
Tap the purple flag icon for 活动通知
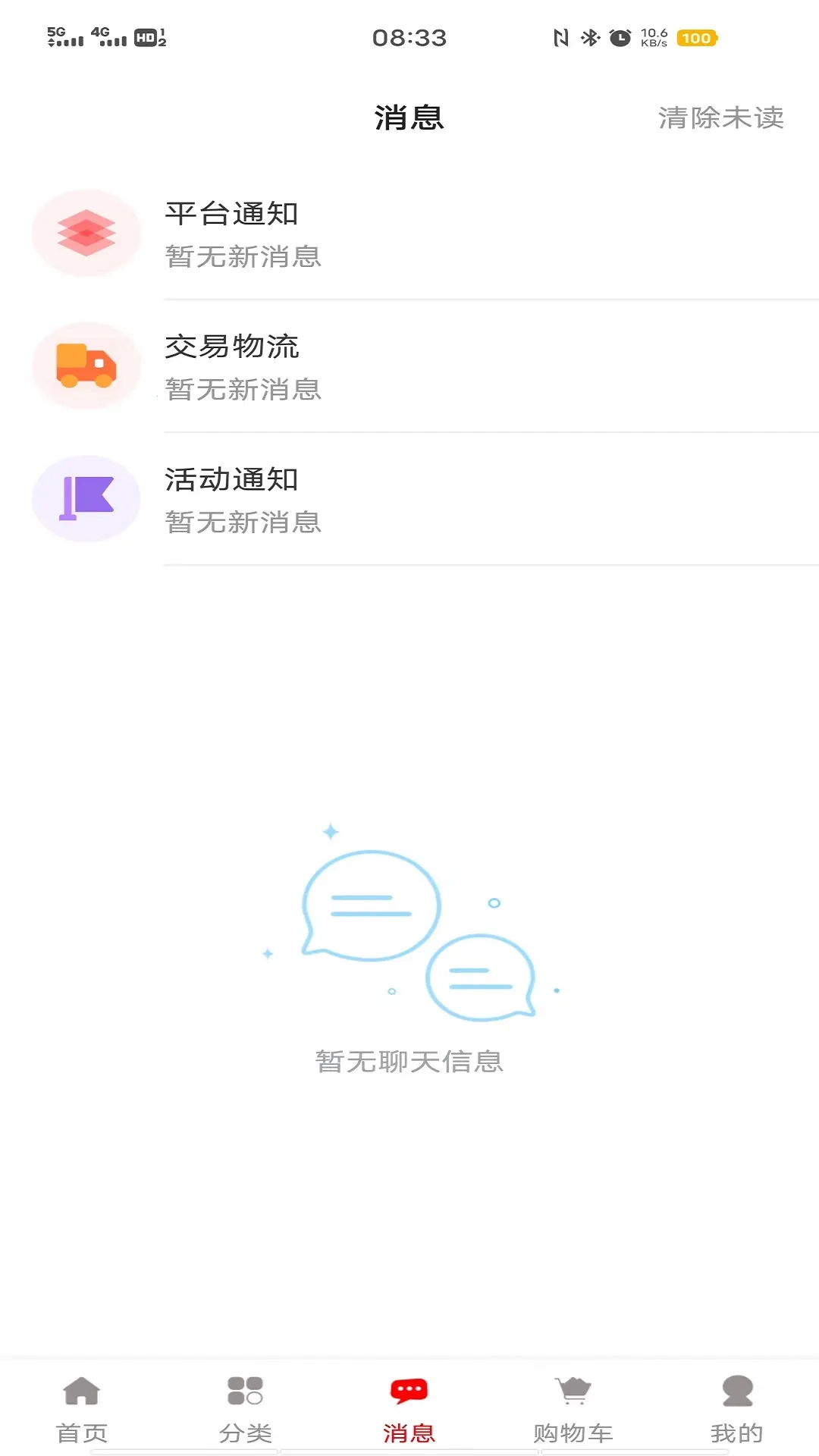(85, 498)
